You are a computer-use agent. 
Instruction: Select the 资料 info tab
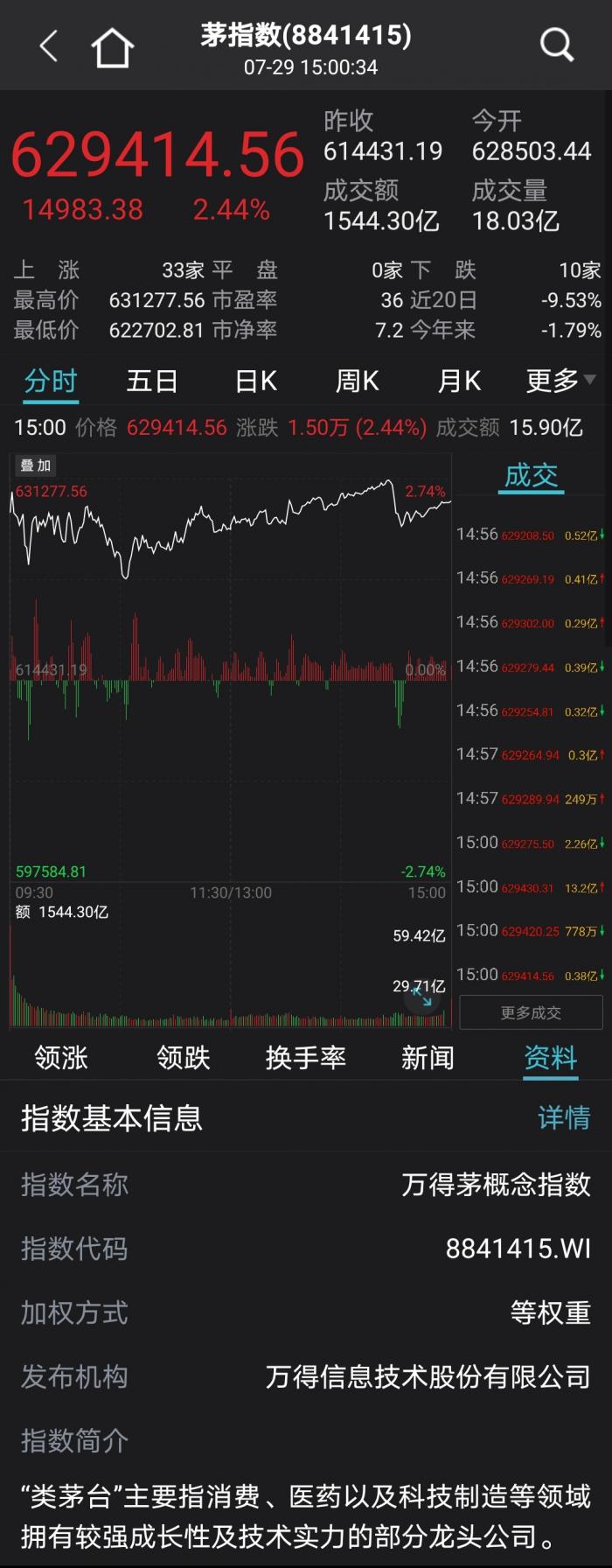click(551, 1058)
